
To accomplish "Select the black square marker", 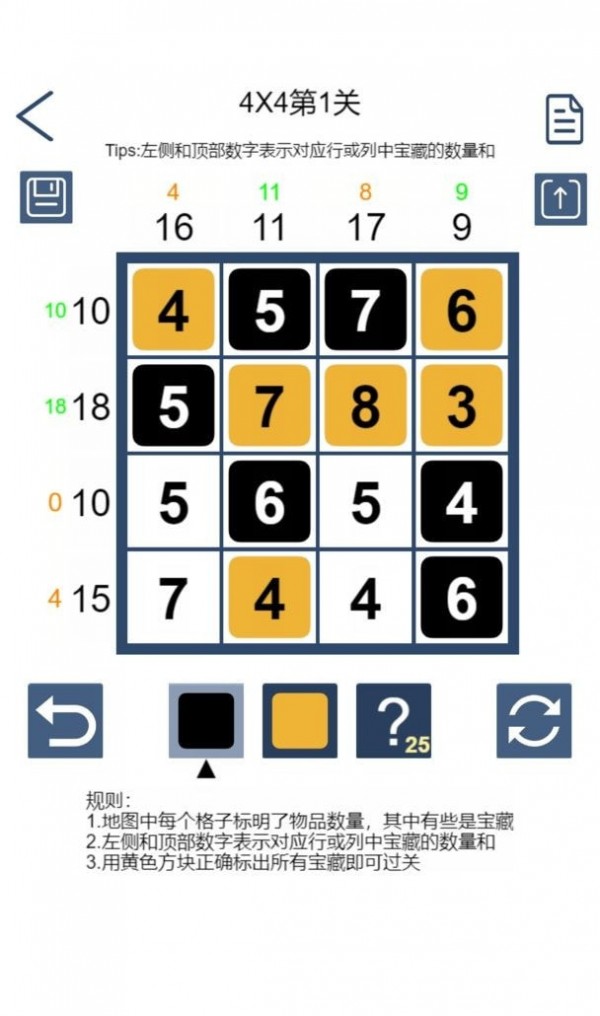I will 206,720.
